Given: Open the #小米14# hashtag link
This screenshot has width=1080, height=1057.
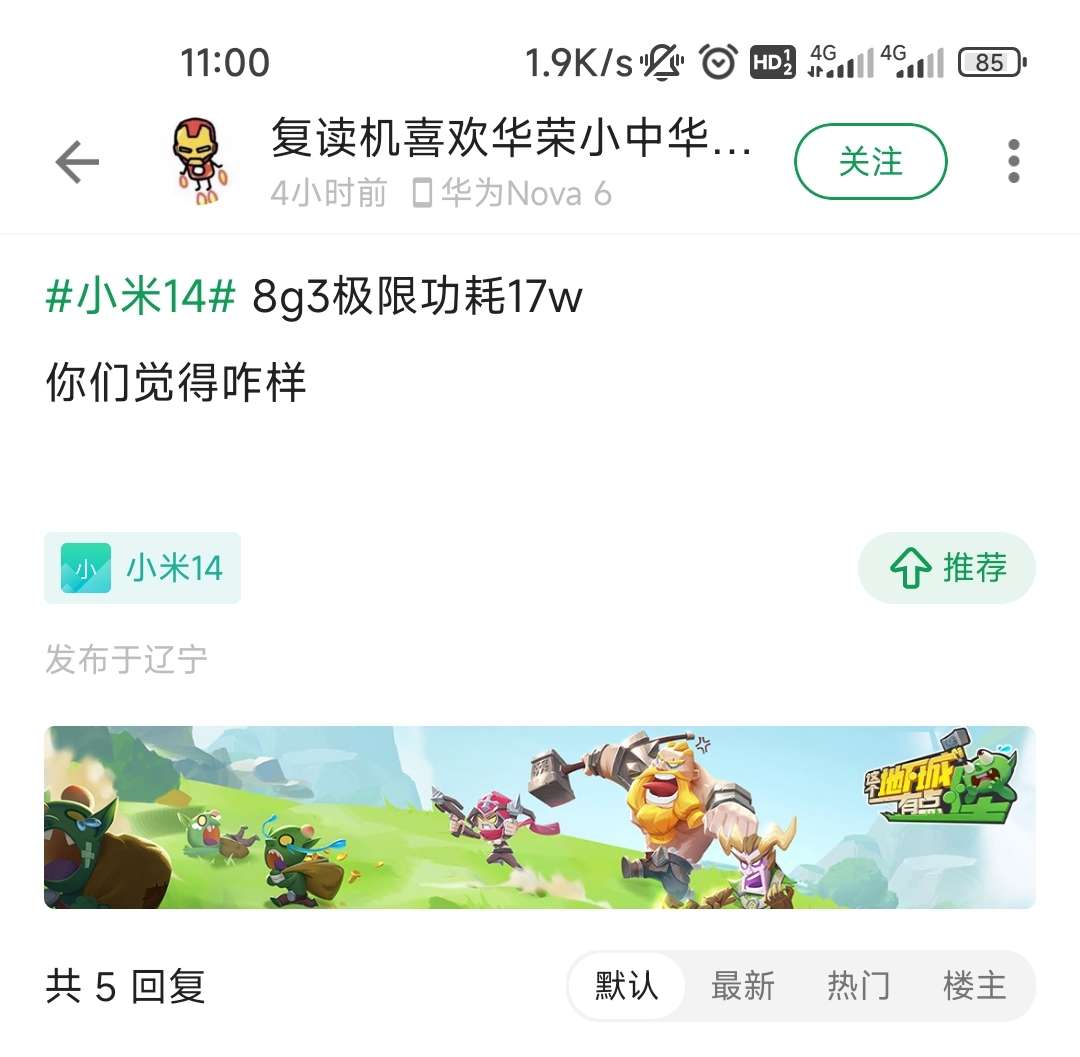Looking at the screenshot, I should 141,297.
